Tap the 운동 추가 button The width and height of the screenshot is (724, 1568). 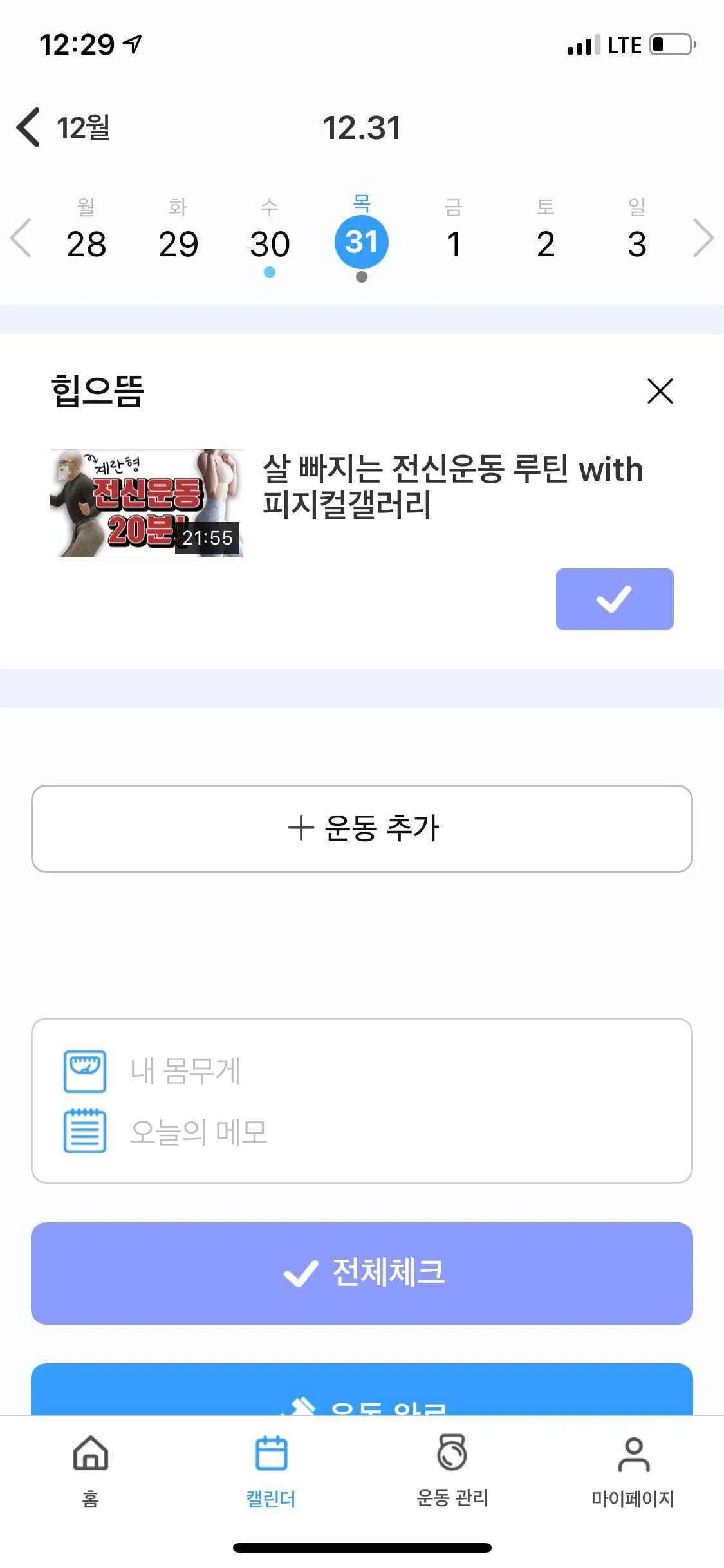tap(362, 828)
